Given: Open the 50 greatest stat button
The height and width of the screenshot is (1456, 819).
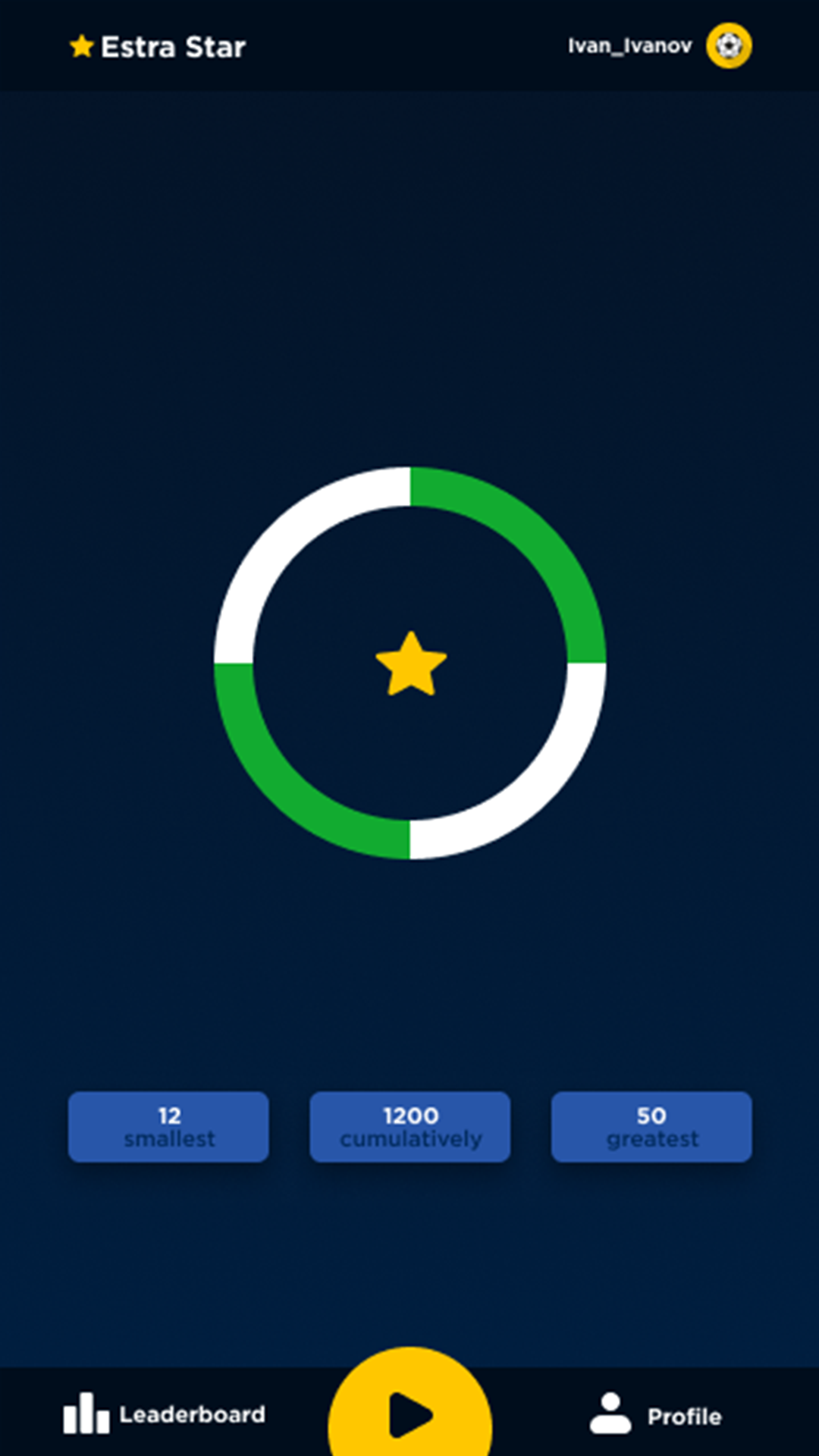Looking at the screenshot, I should [651, 1127].
